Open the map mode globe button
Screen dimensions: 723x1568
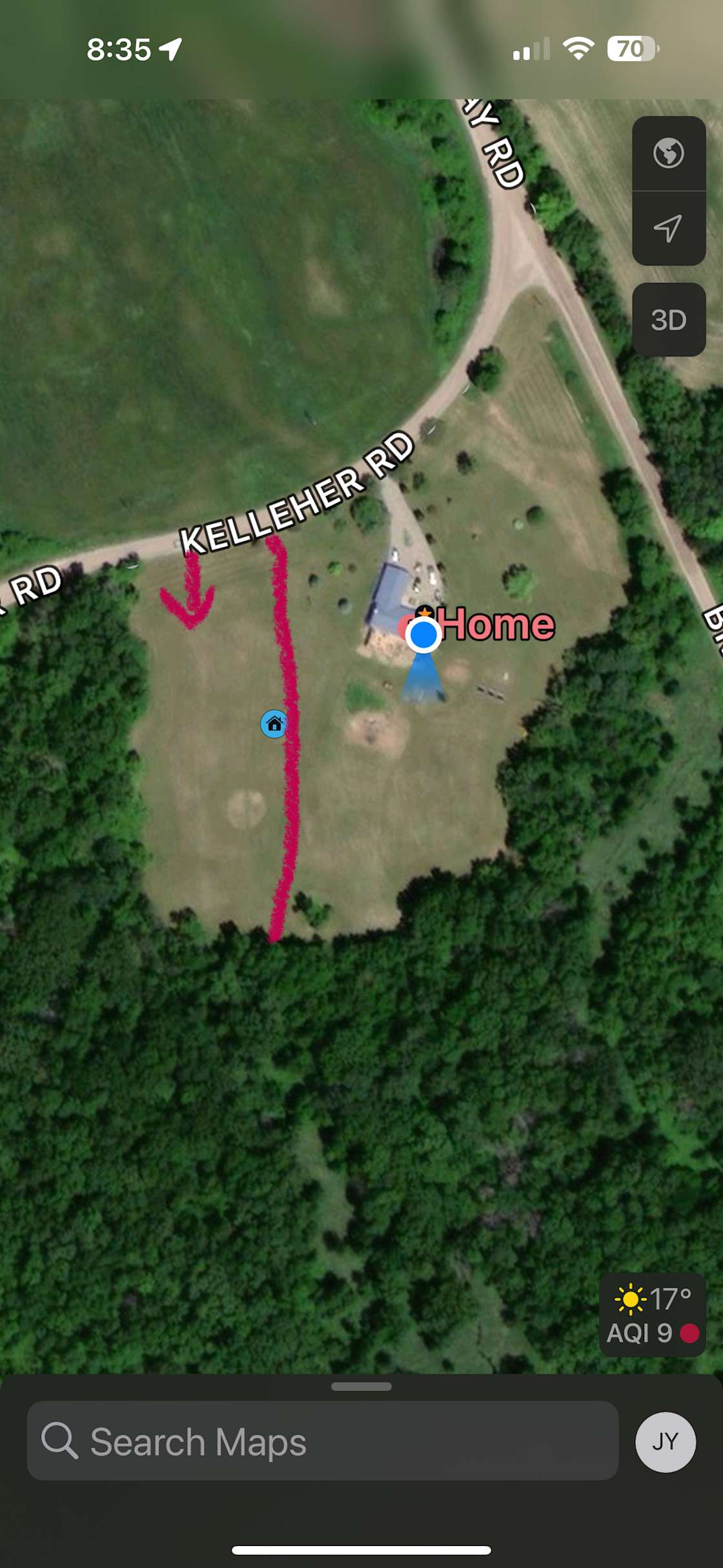click(x=668, y=154)
